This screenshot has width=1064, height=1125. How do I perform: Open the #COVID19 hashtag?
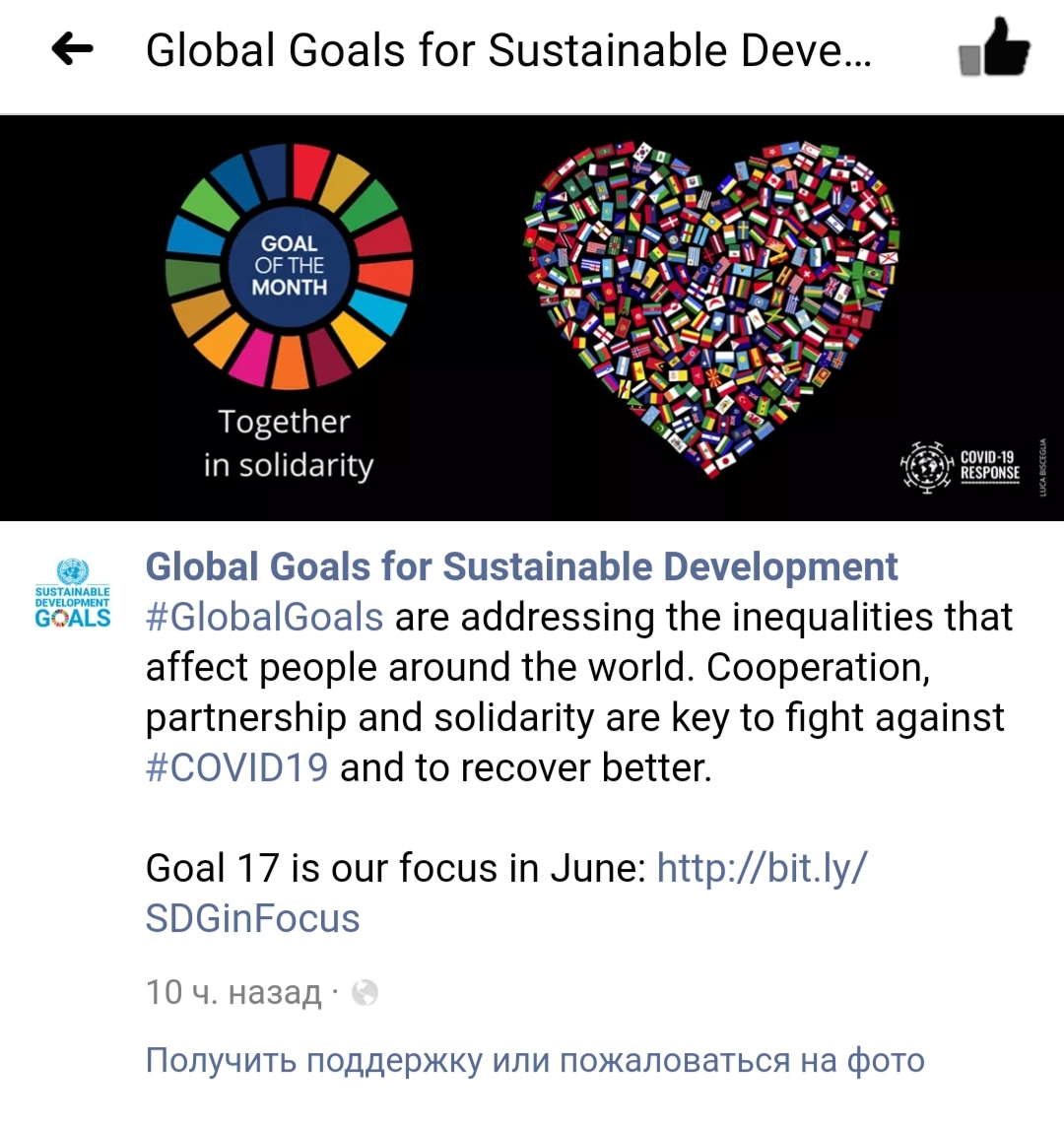236,767
